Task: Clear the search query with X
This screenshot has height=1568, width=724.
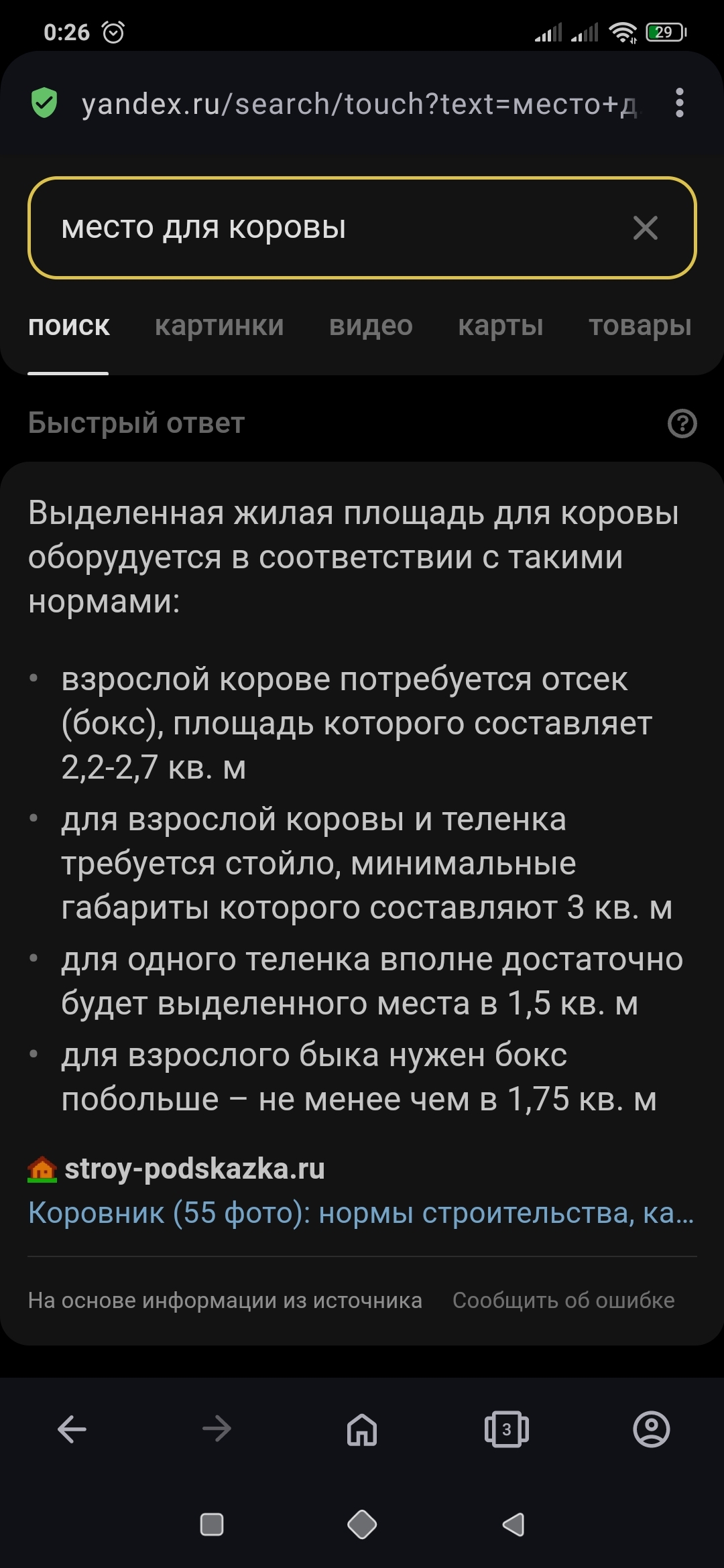Action: pos(645,228)
